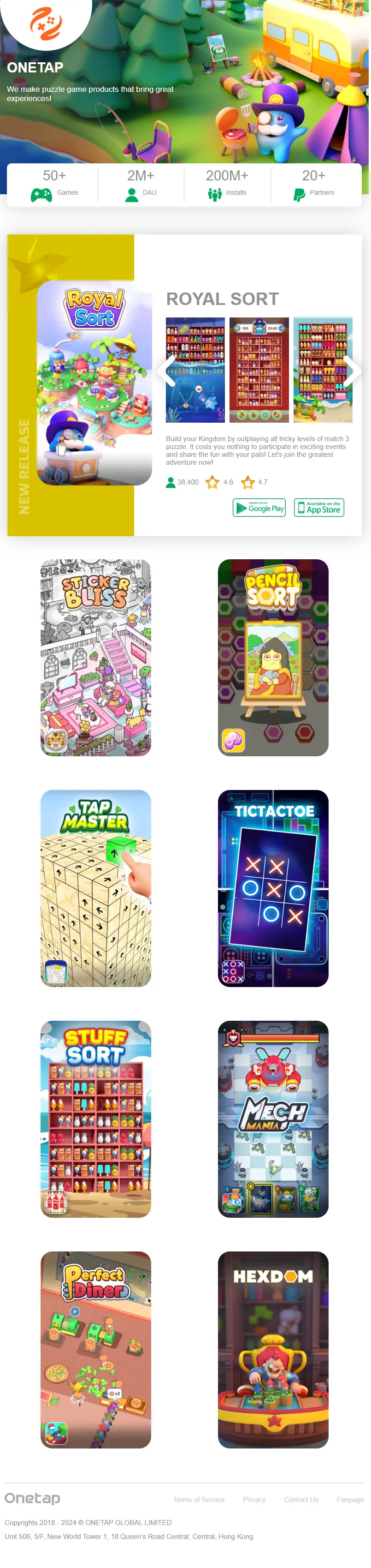Open the Sticker Bliss game card
The width and height of the screenshot is (371, 1568).
click(95, 658)
